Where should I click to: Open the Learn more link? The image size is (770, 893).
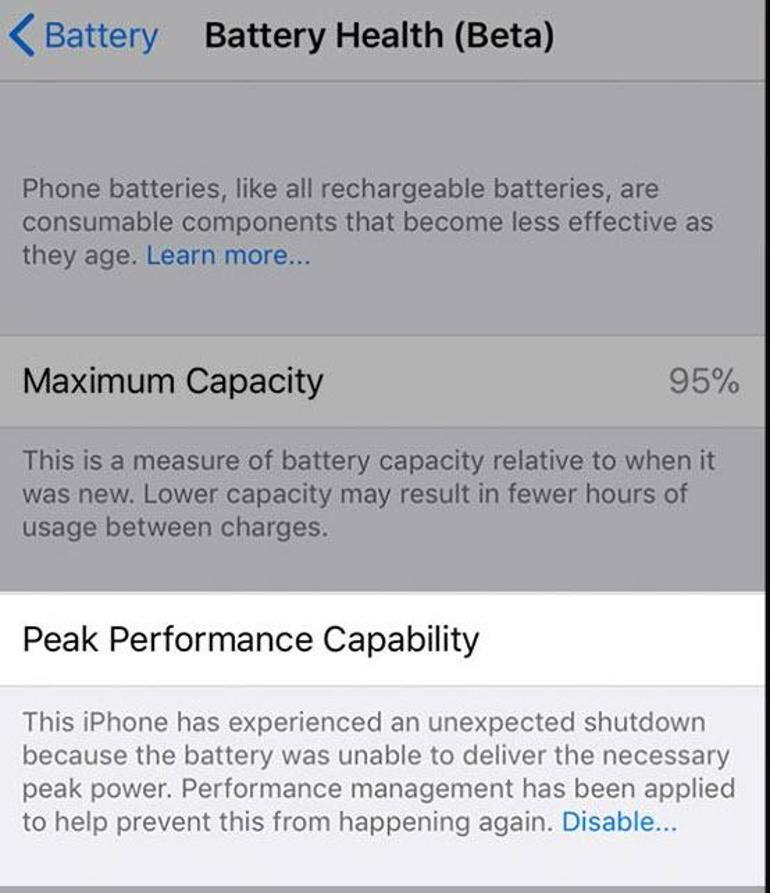tap(228, 255)
